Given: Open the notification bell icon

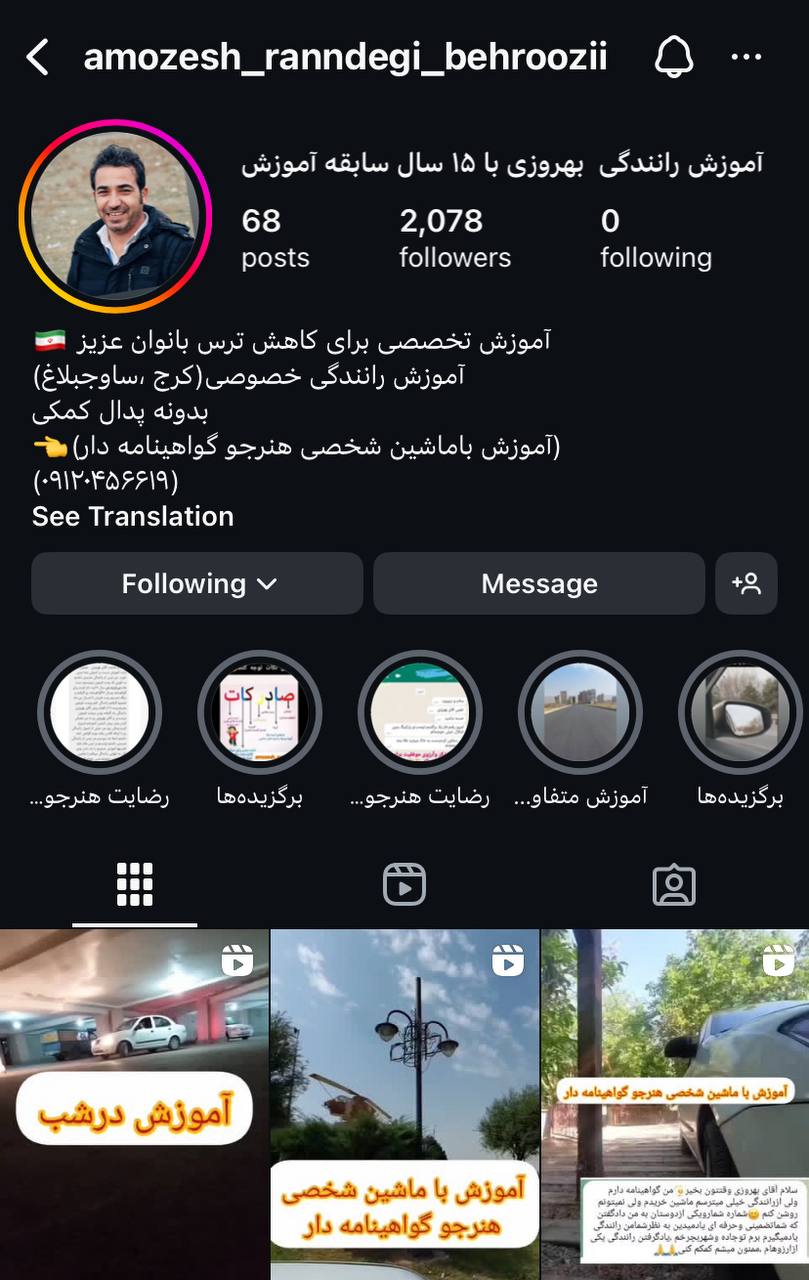Looking at the screenshot, I should pyautogui.click(x=674, y=57).
